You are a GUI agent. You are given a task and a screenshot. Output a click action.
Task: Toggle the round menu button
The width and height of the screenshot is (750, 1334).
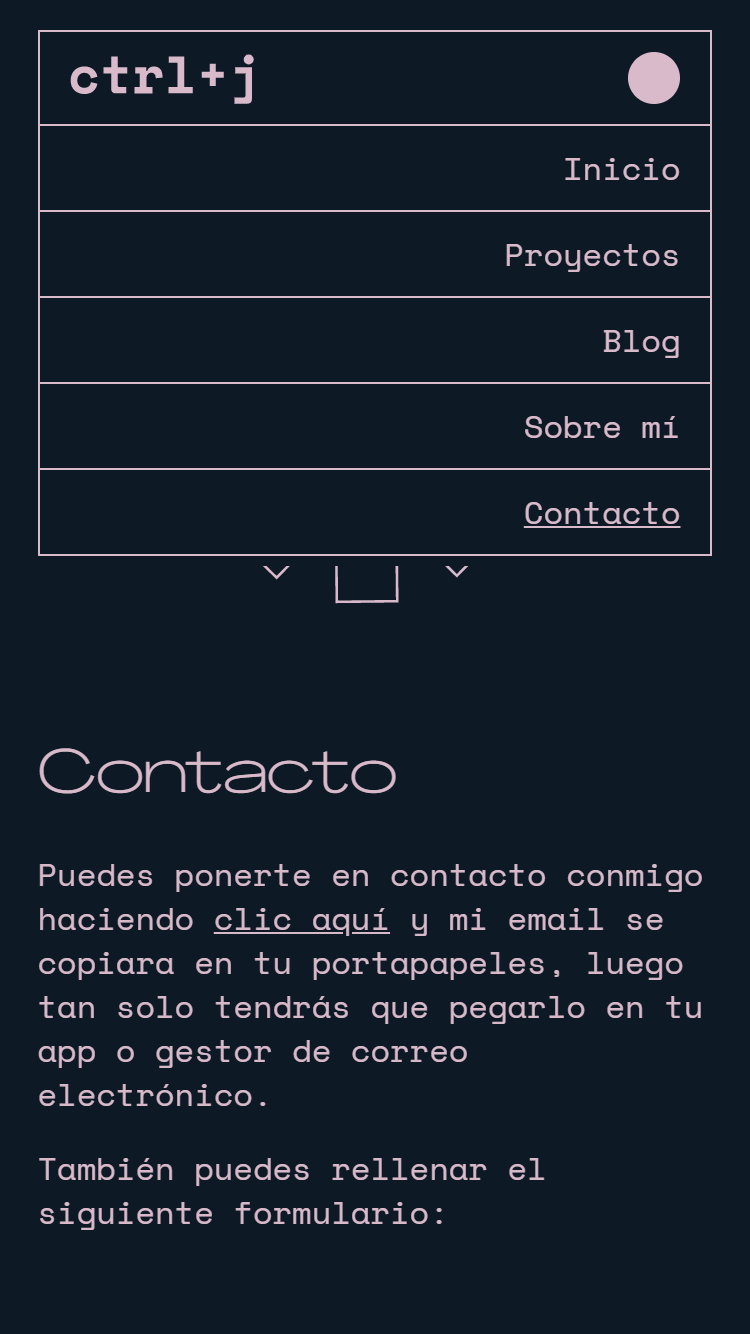653,78
